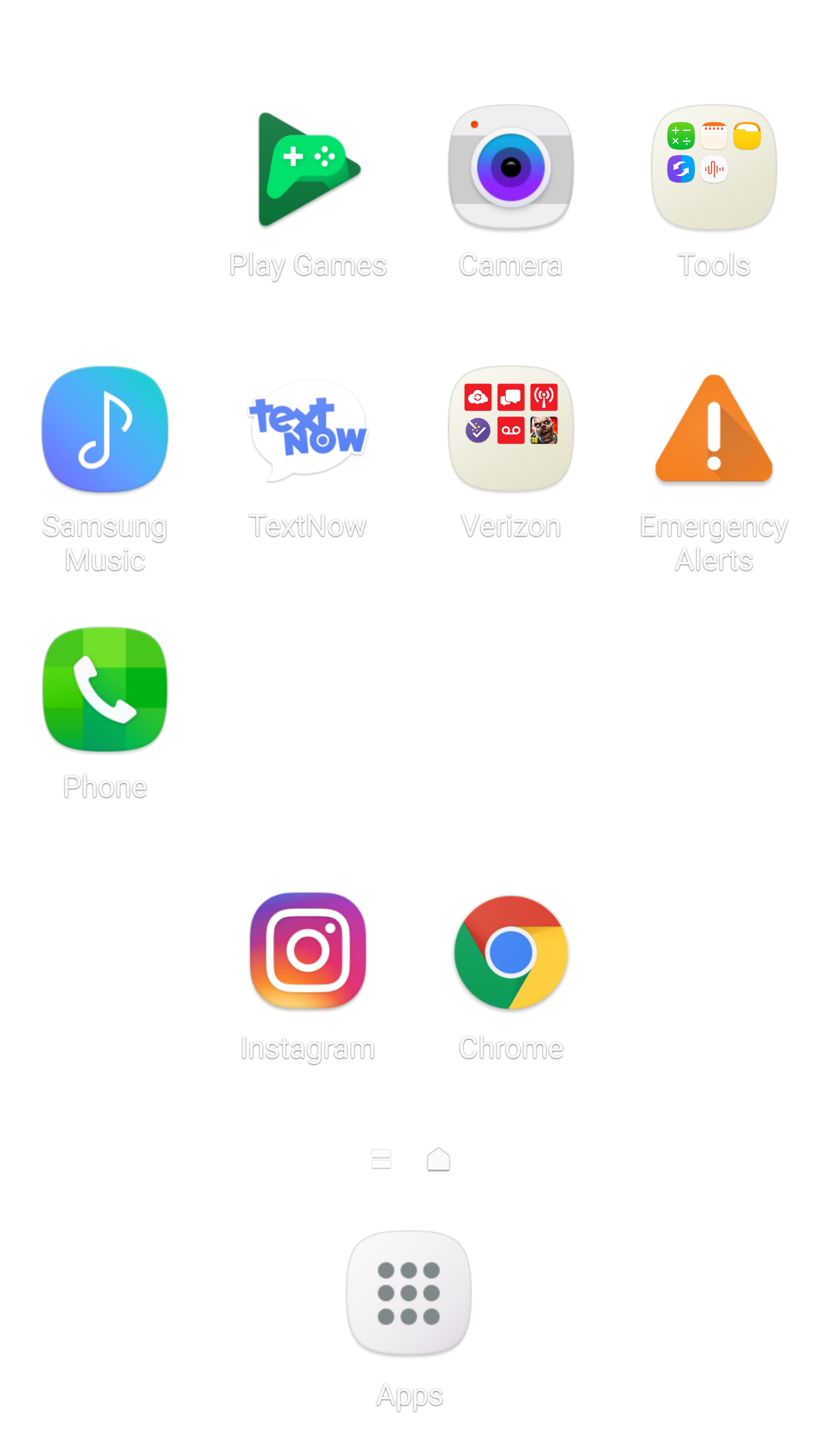Go to the briefing page indicator
The width and height of the screenshot is (819, 1456).
click(x=381, y=1159)
